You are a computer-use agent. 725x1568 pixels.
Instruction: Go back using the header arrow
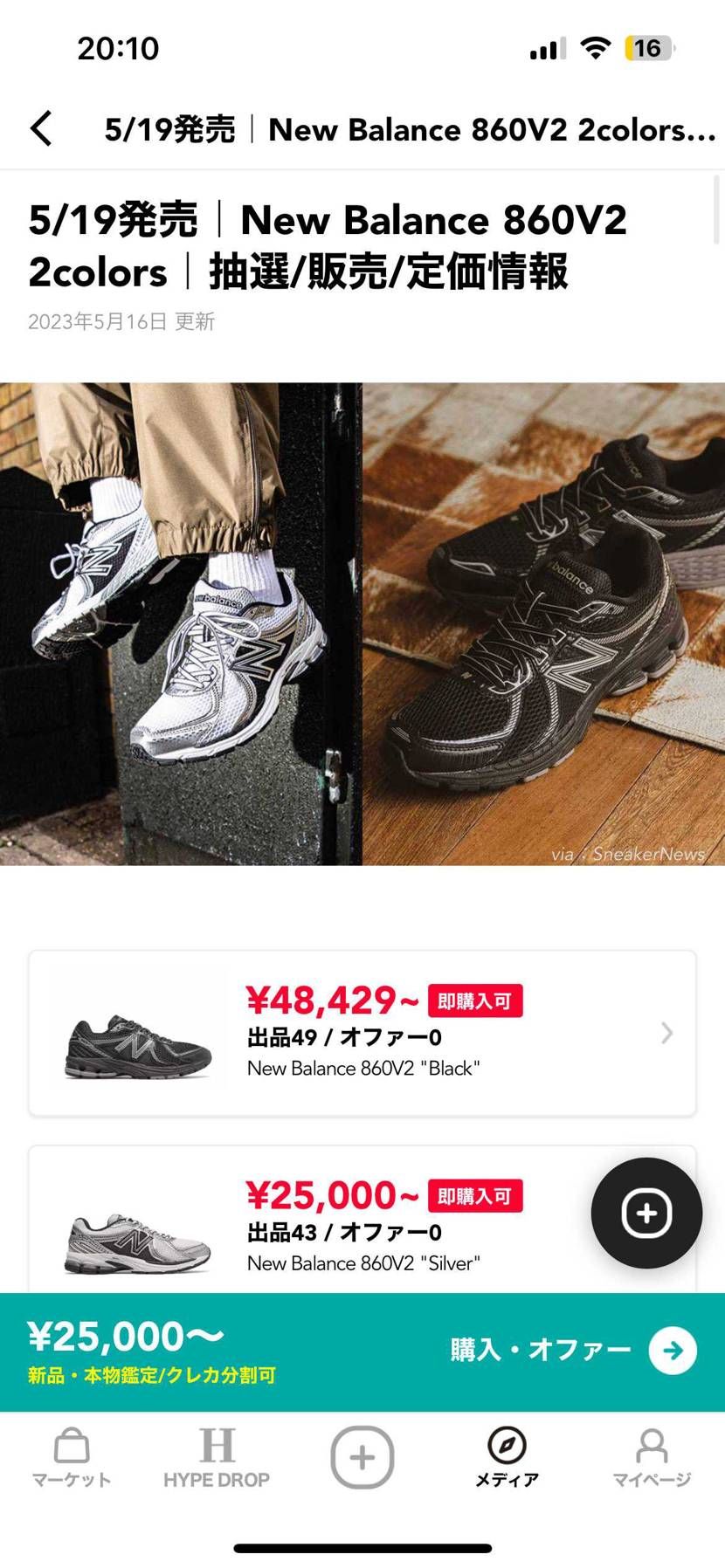[x=42, y=129]
